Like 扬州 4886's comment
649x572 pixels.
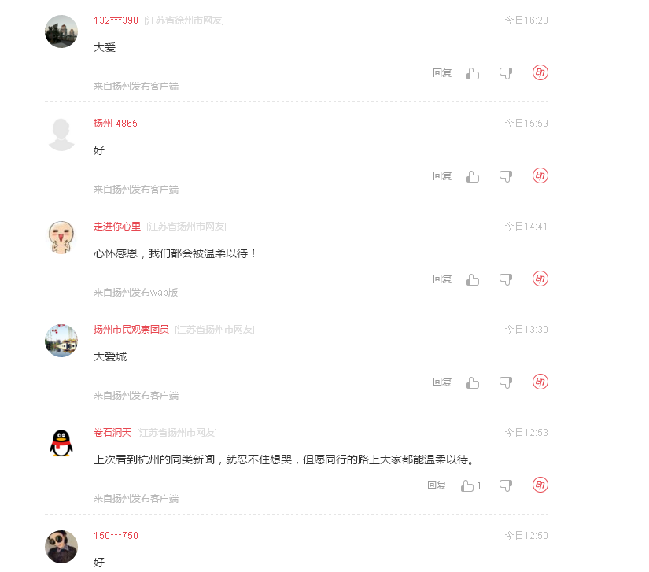click(473, 176)
